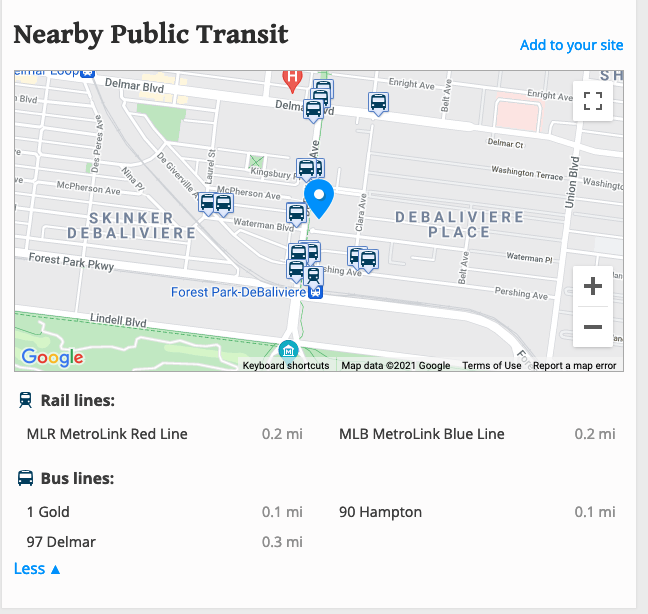Select the Forest Park-DeBaliviere station marker
Viewport: 648px width, 614px height.
315,292
